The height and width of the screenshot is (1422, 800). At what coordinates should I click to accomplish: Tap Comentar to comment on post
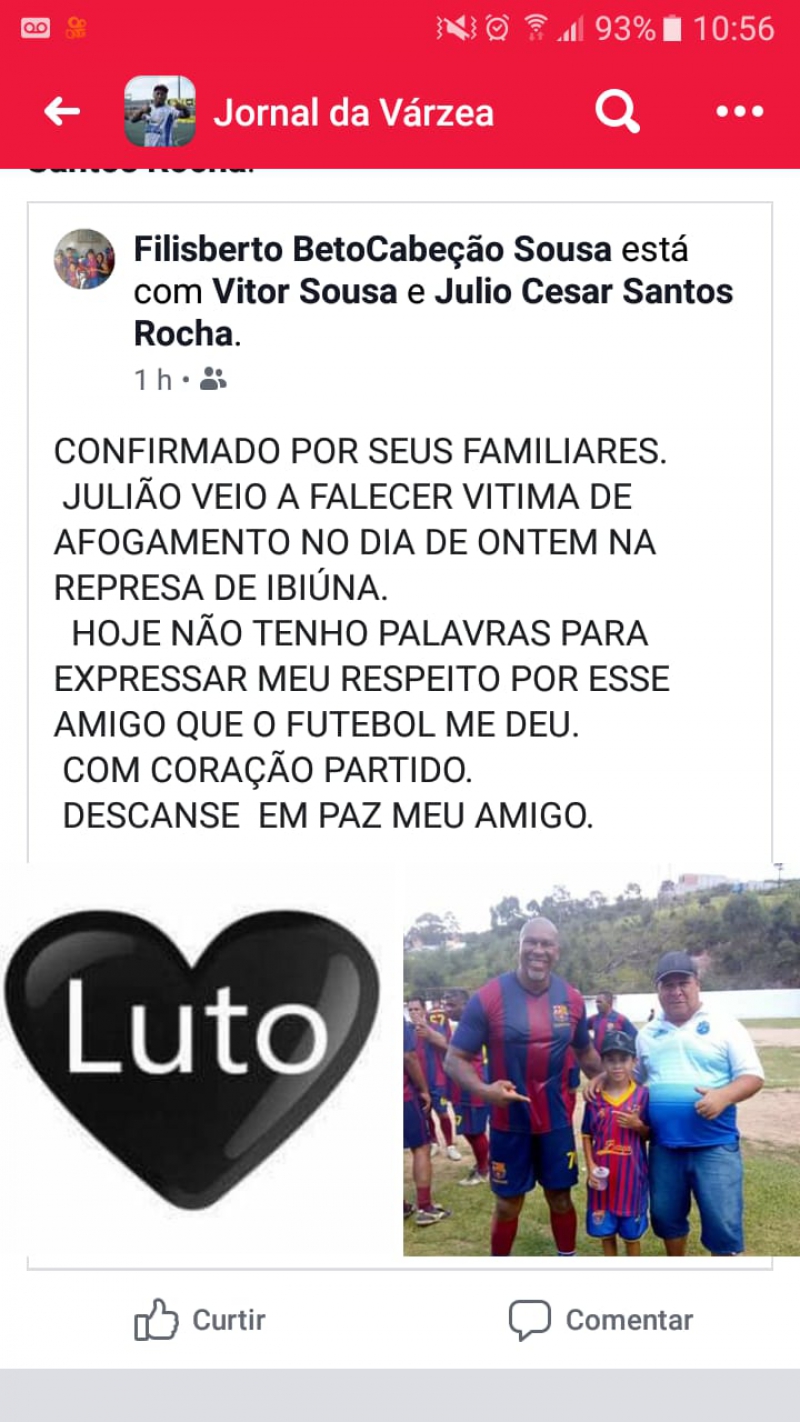pos(600,1320)
